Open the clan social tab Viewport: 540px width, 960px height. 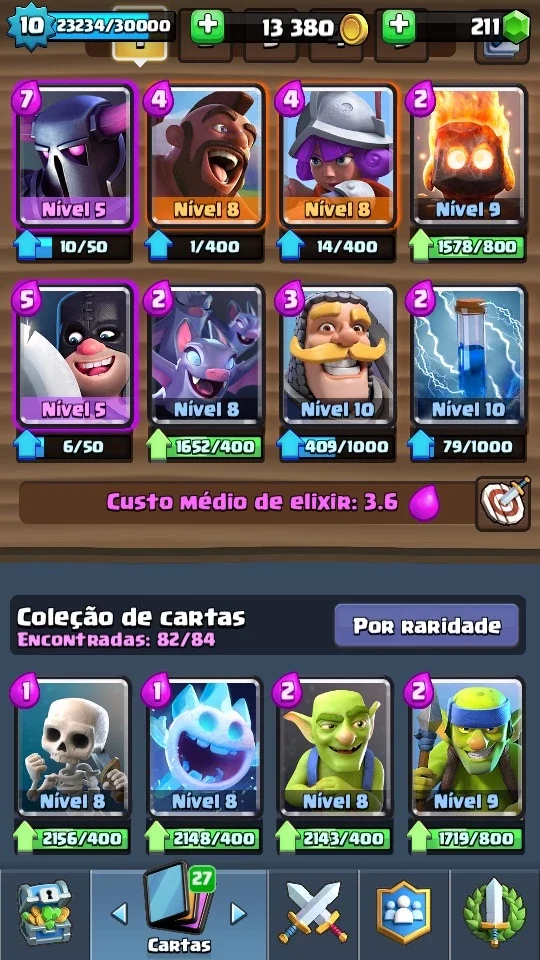[x=404, y=914]
